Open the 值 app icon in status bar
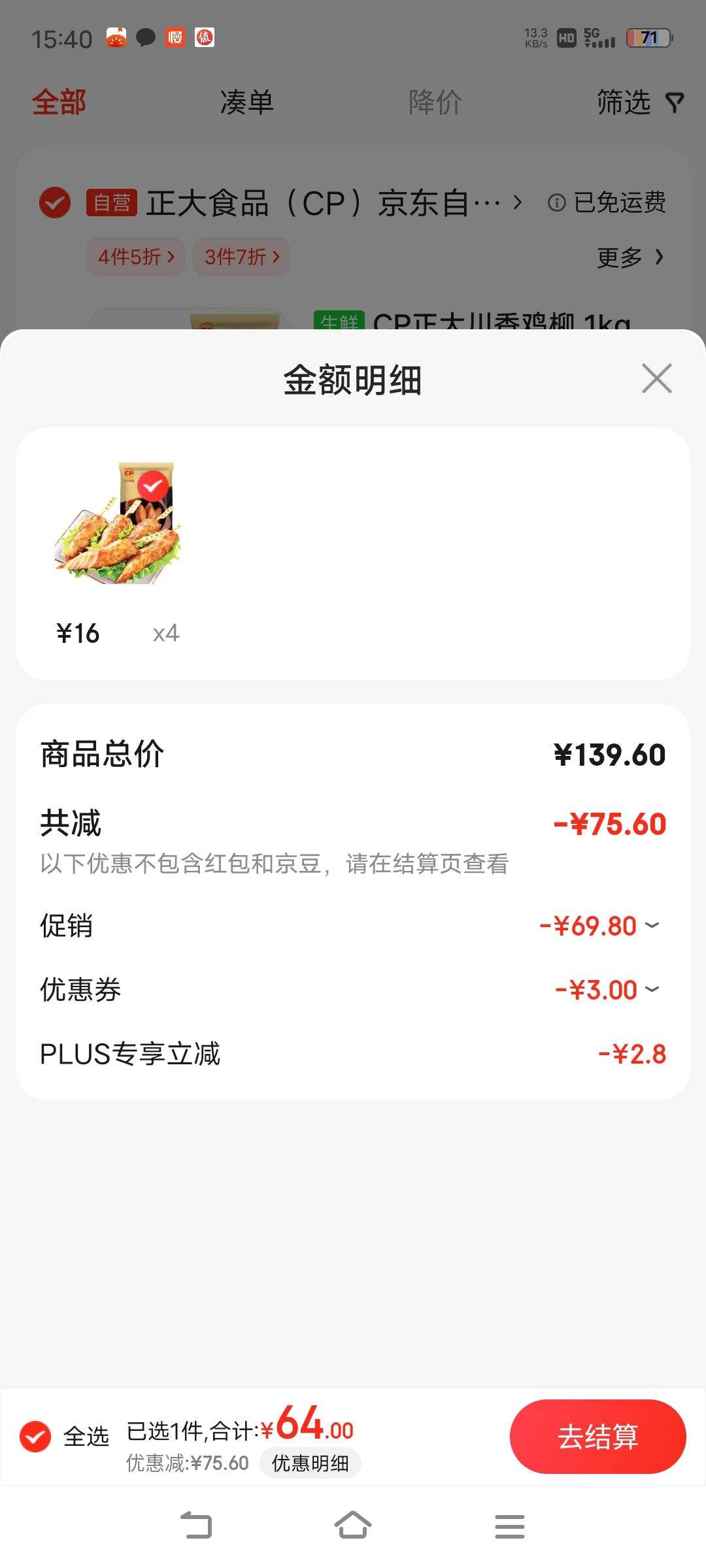Screen dimensions: 706x1568 click(x=205, y=37)
